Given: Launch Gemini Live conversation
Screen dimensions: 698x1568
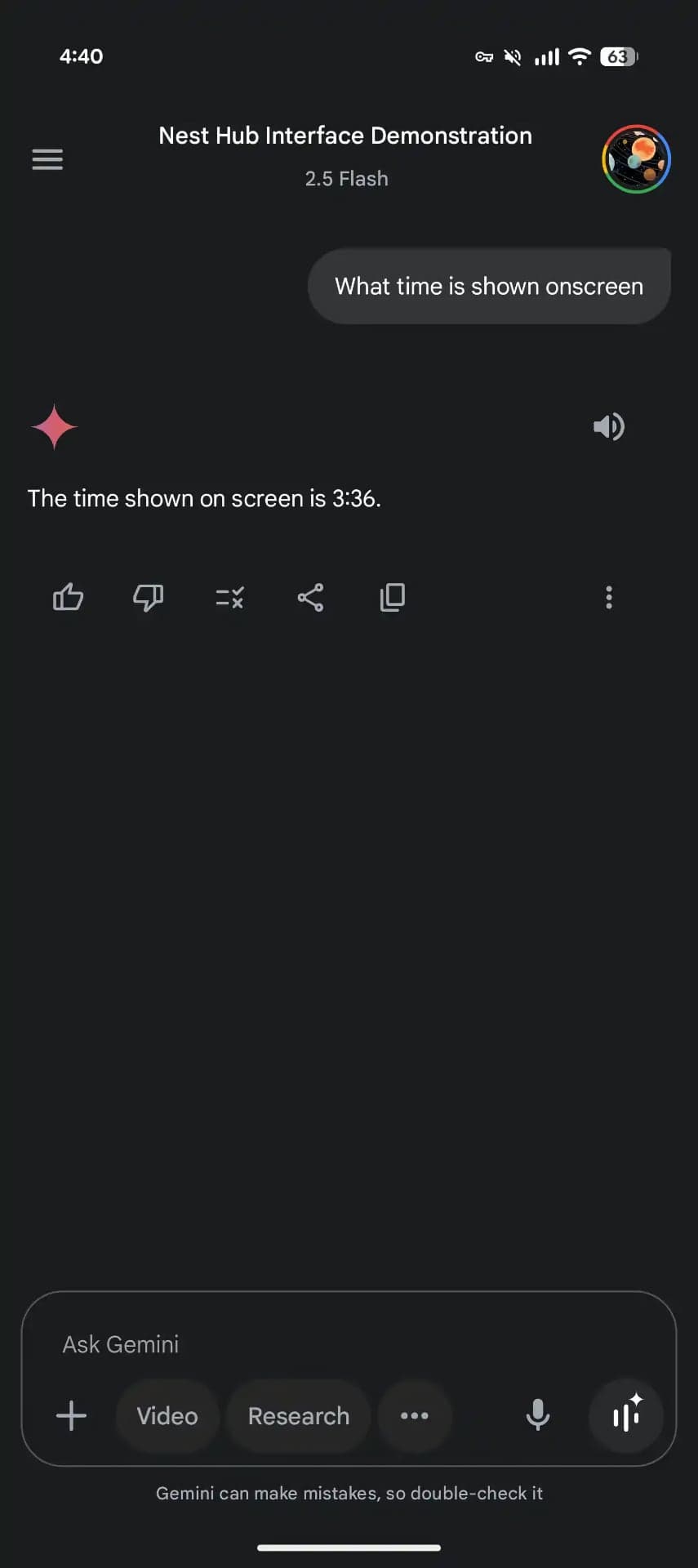Looking at the screenshot, I should pos(626,1415).
